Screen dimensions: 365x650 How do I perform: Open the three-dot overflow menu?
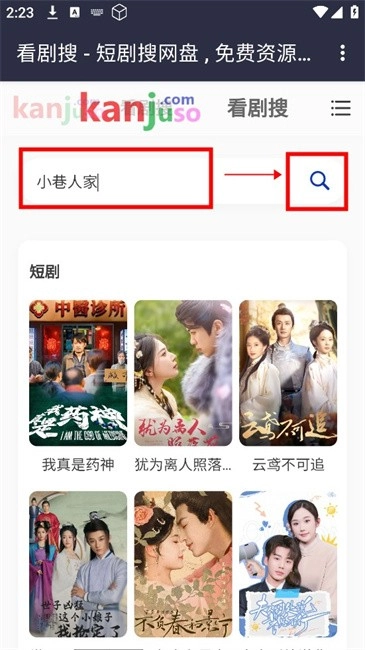click(x=342, y=53)
